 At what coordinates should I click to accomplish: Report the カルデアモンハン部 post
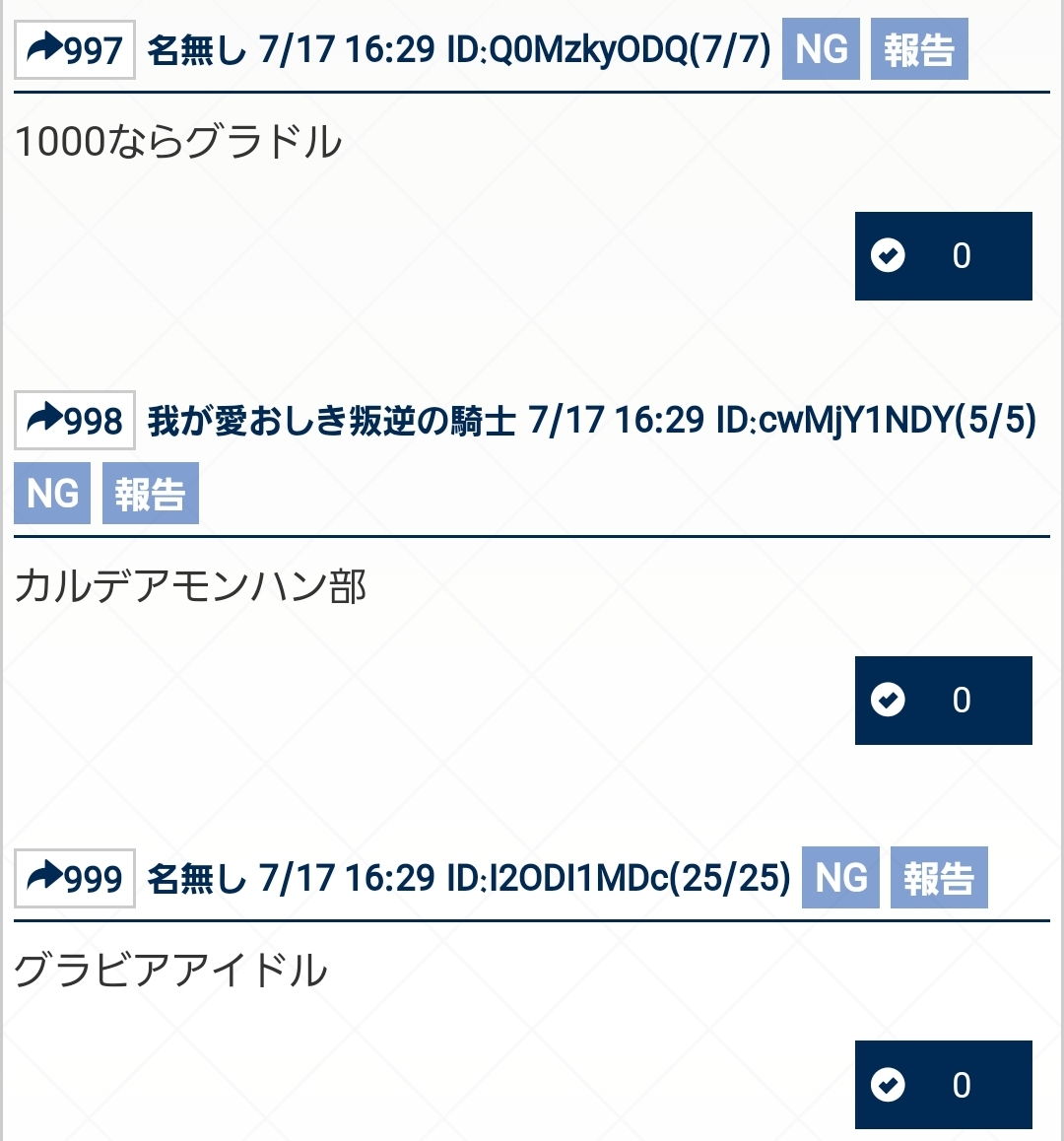point(150,493)
